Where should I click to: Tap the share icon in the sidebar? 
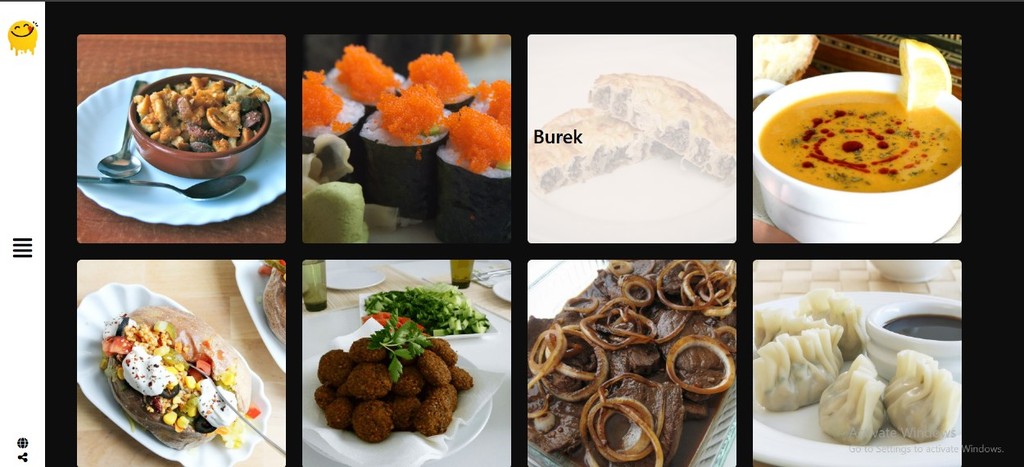tap(22, 457)
